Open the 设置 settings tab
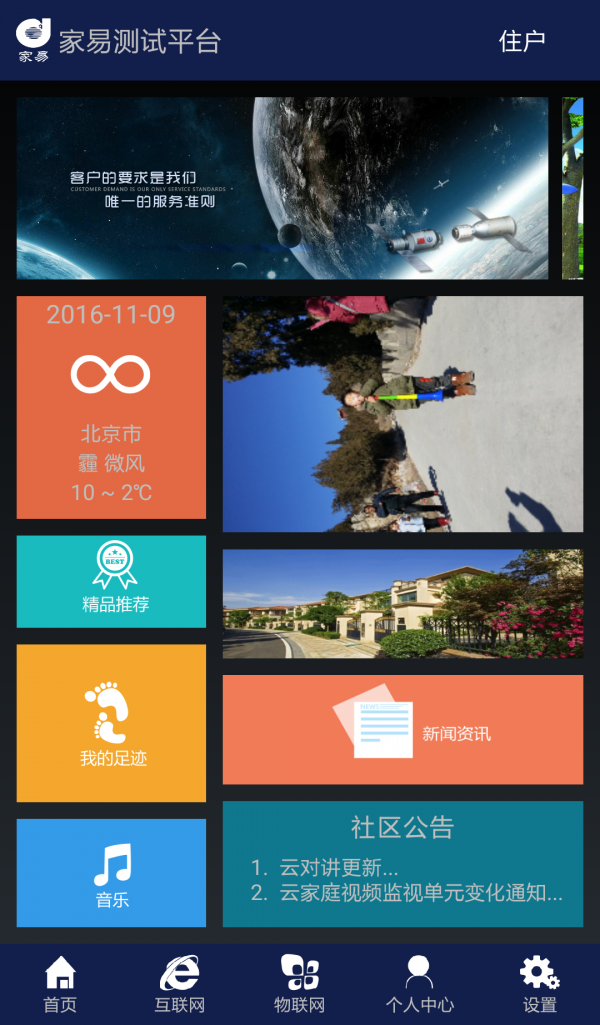 [540, 985]
